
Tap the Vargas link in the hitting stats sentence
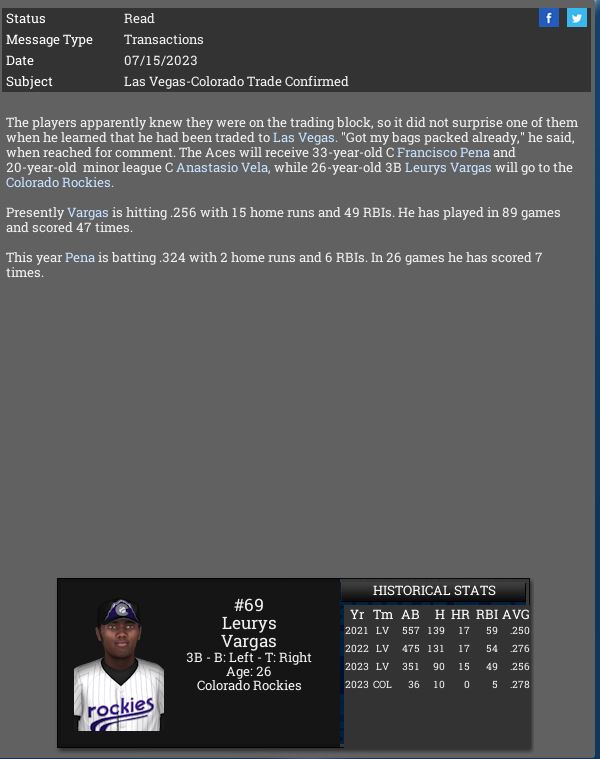(87, 213)
